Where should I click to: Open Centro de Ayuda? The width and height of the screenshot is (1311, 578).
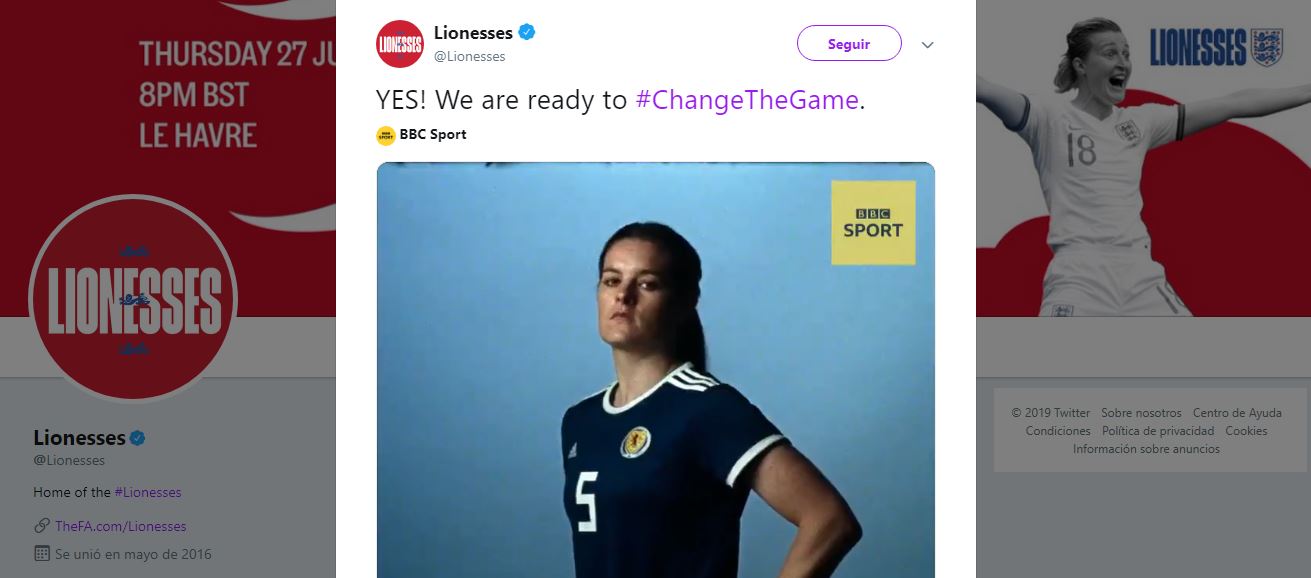[x=1237, y=413]
